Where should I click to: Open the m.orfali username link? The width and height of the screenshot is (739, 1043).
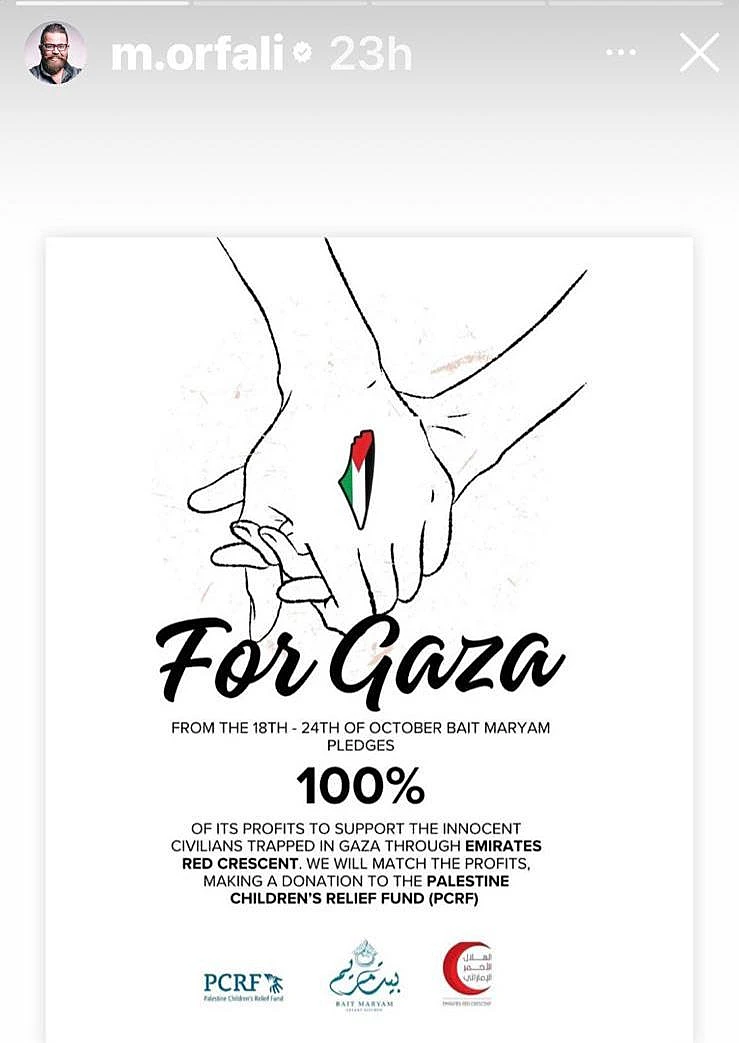(196, 54)
